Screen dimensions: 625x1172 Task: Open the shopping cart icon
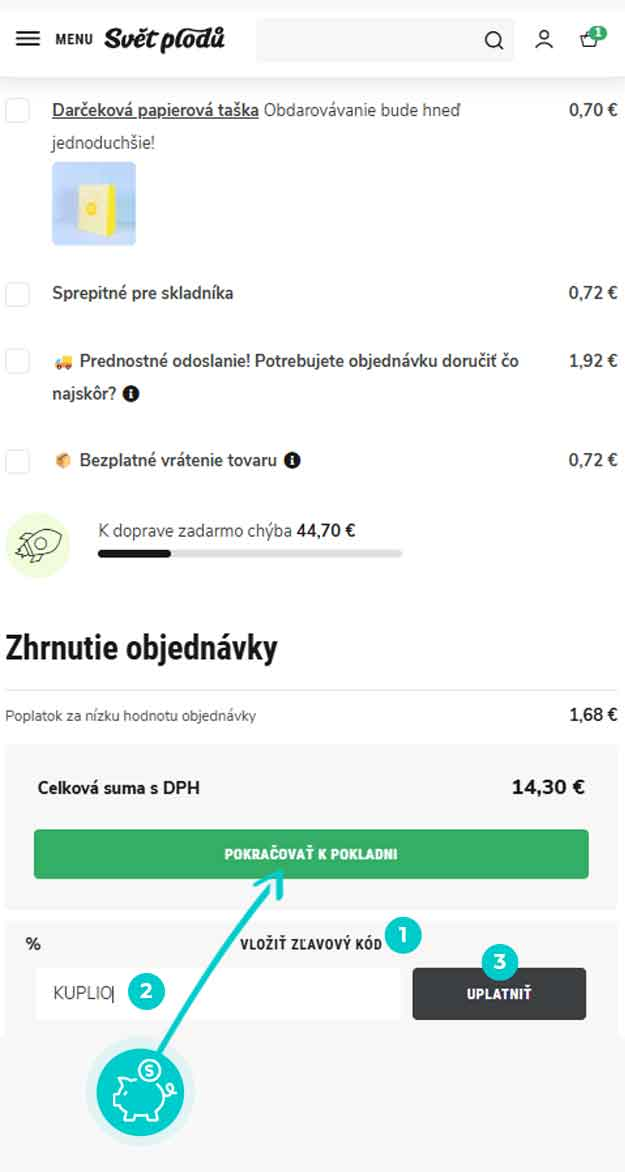click(x=591, y=39)
